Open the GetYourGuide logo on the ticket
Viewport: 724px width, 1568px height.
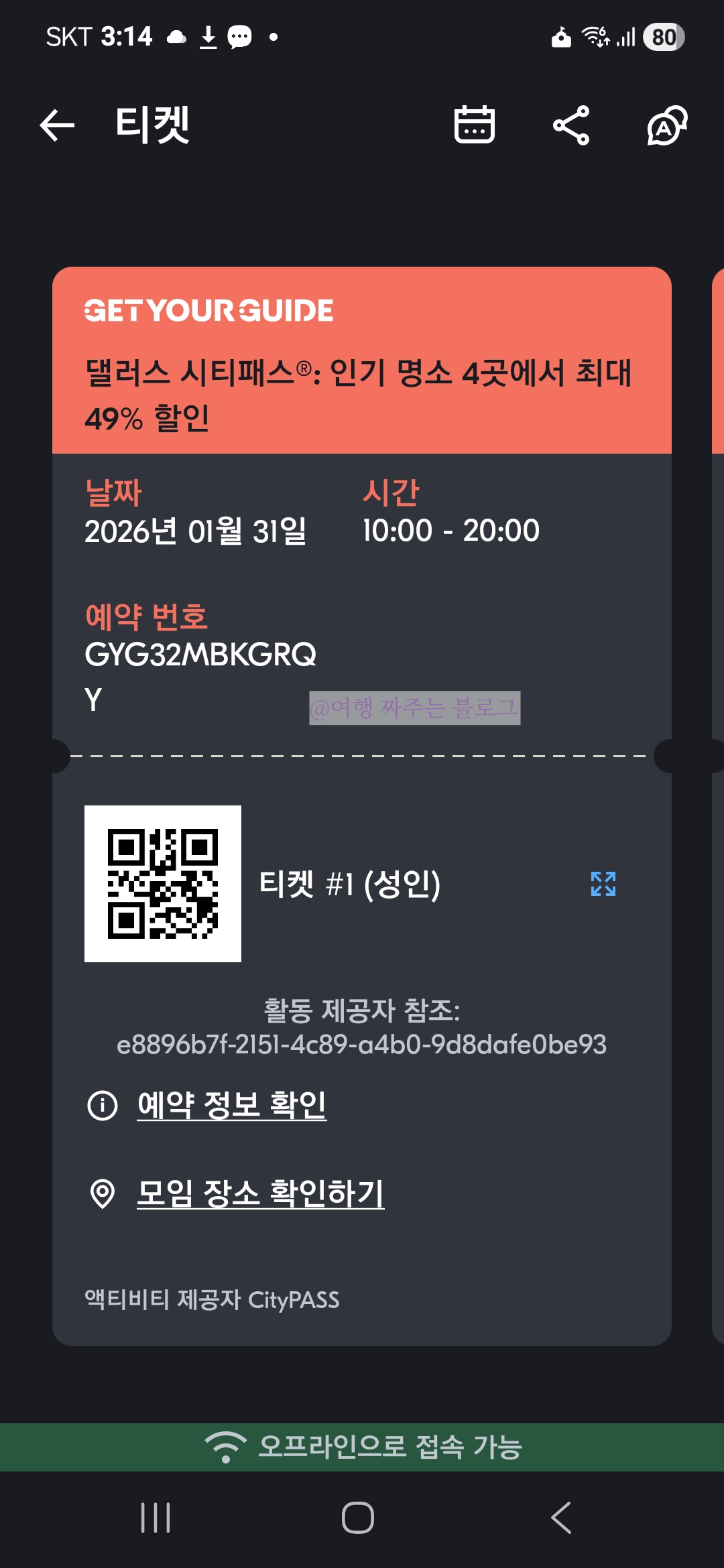(x=209, y=310)
